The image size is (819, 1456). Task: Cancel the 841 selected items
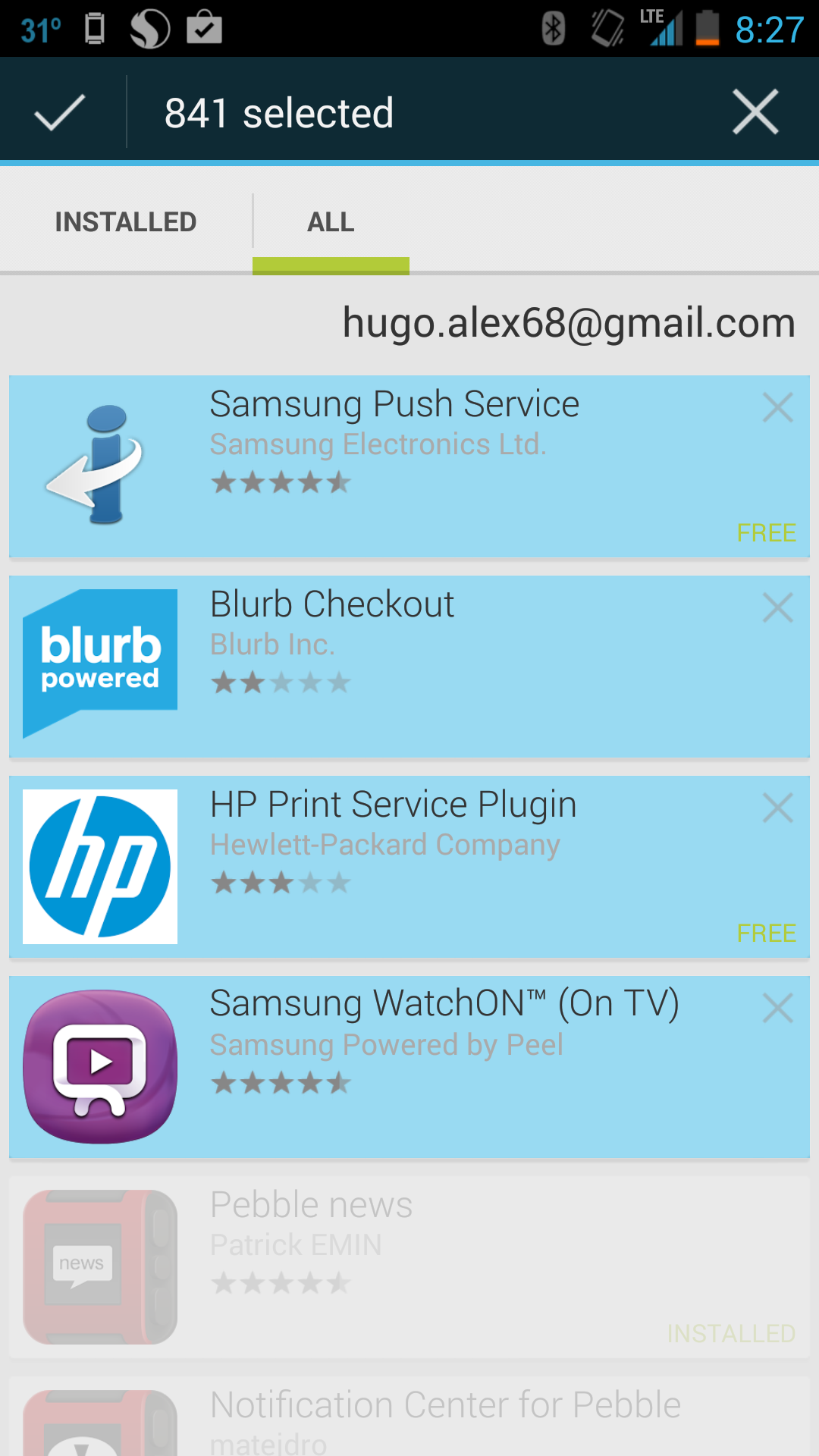point(755,112)
